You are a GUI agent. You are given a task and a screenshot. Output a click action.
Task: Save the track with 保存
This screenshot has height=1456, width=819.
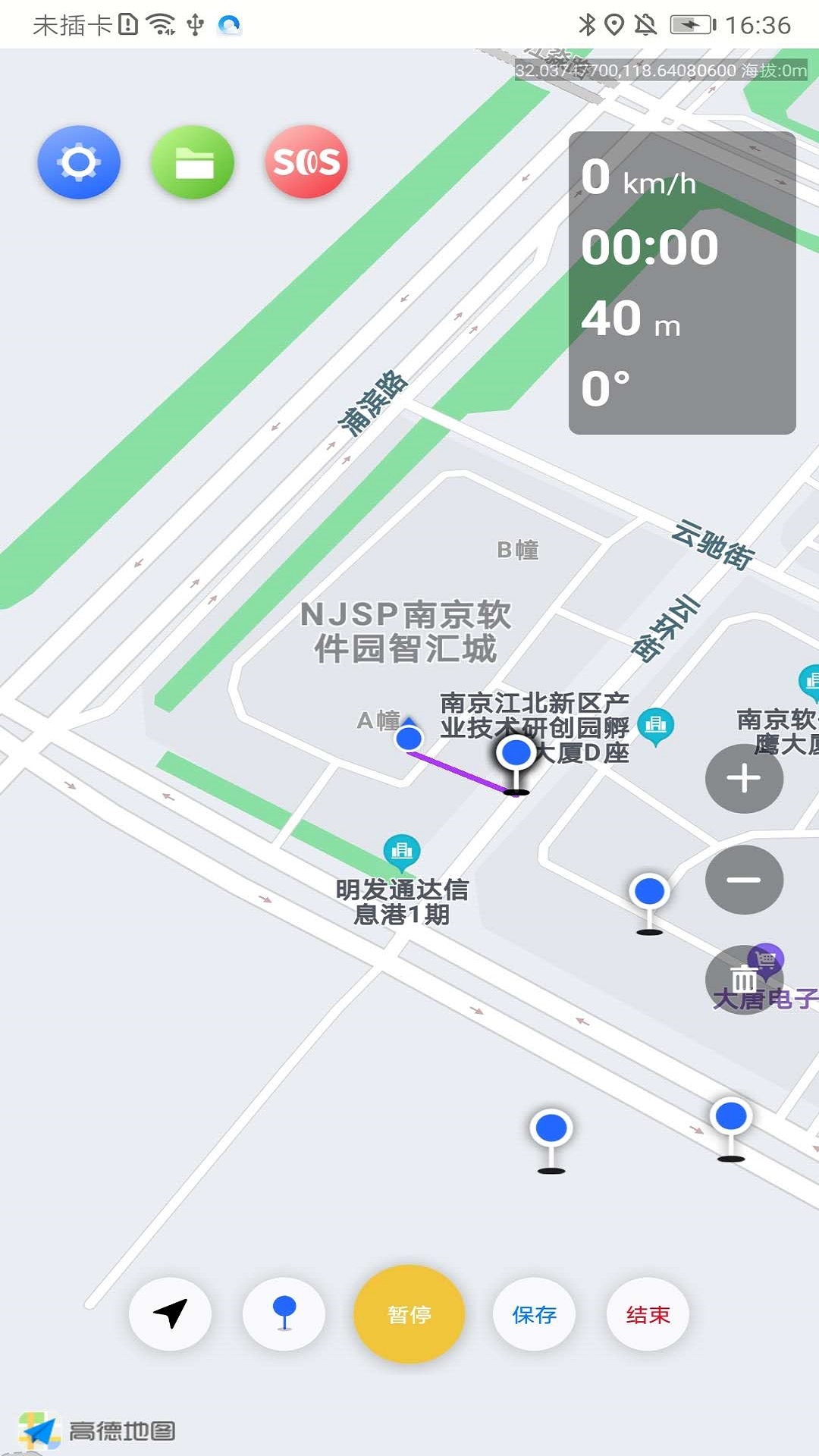[x=534, y=1314]
